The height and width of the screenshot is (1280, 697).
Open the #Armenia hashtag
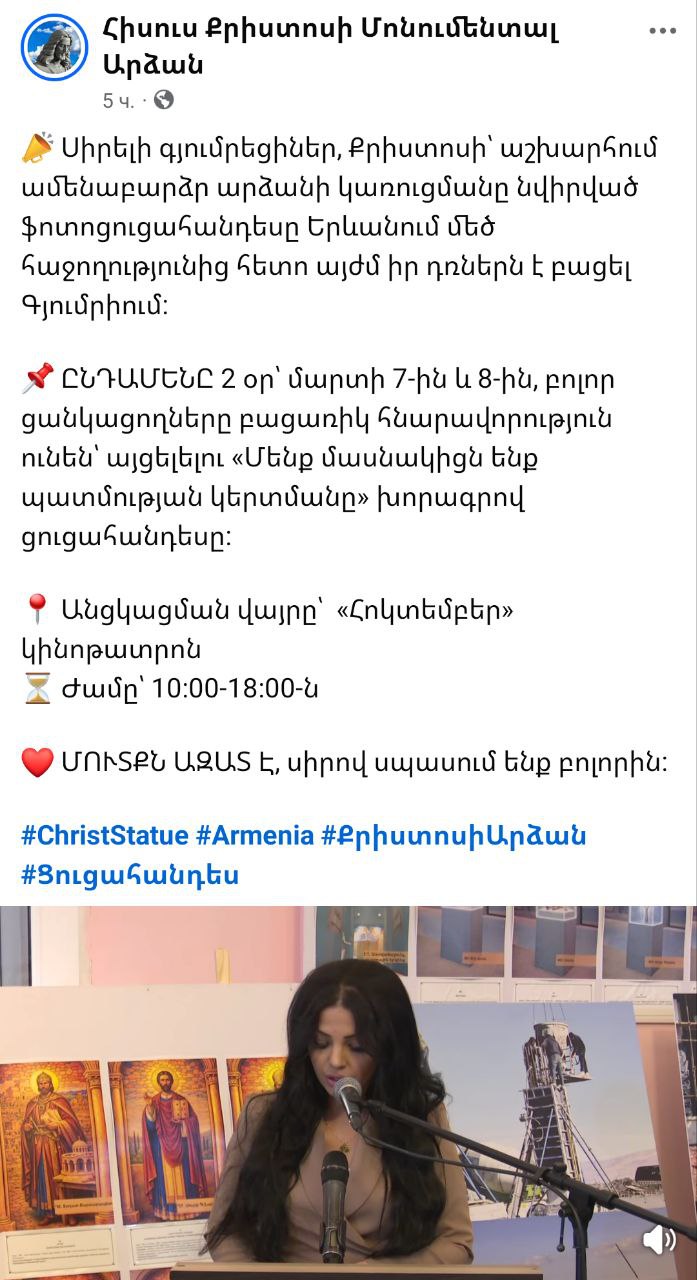[x=255, y=836]
